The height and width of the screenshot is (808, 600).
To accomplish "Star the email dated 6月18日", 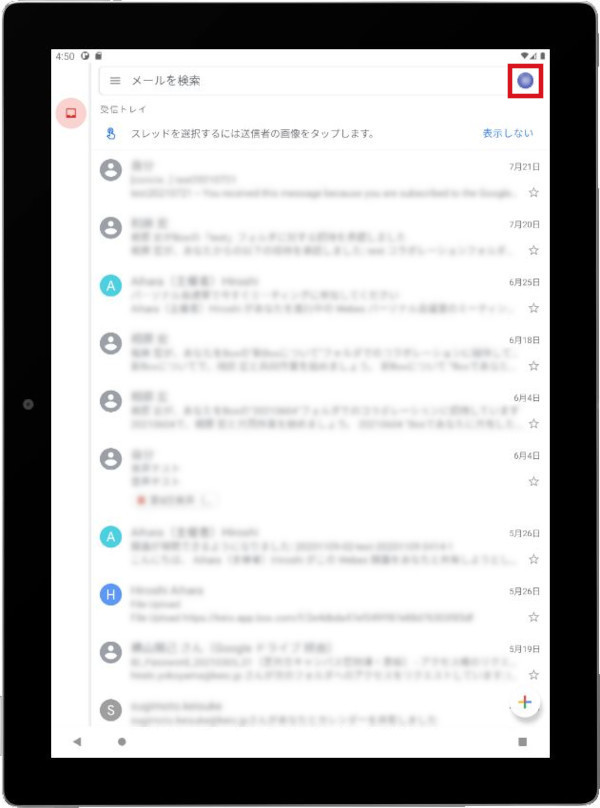I will pos(533,366).
